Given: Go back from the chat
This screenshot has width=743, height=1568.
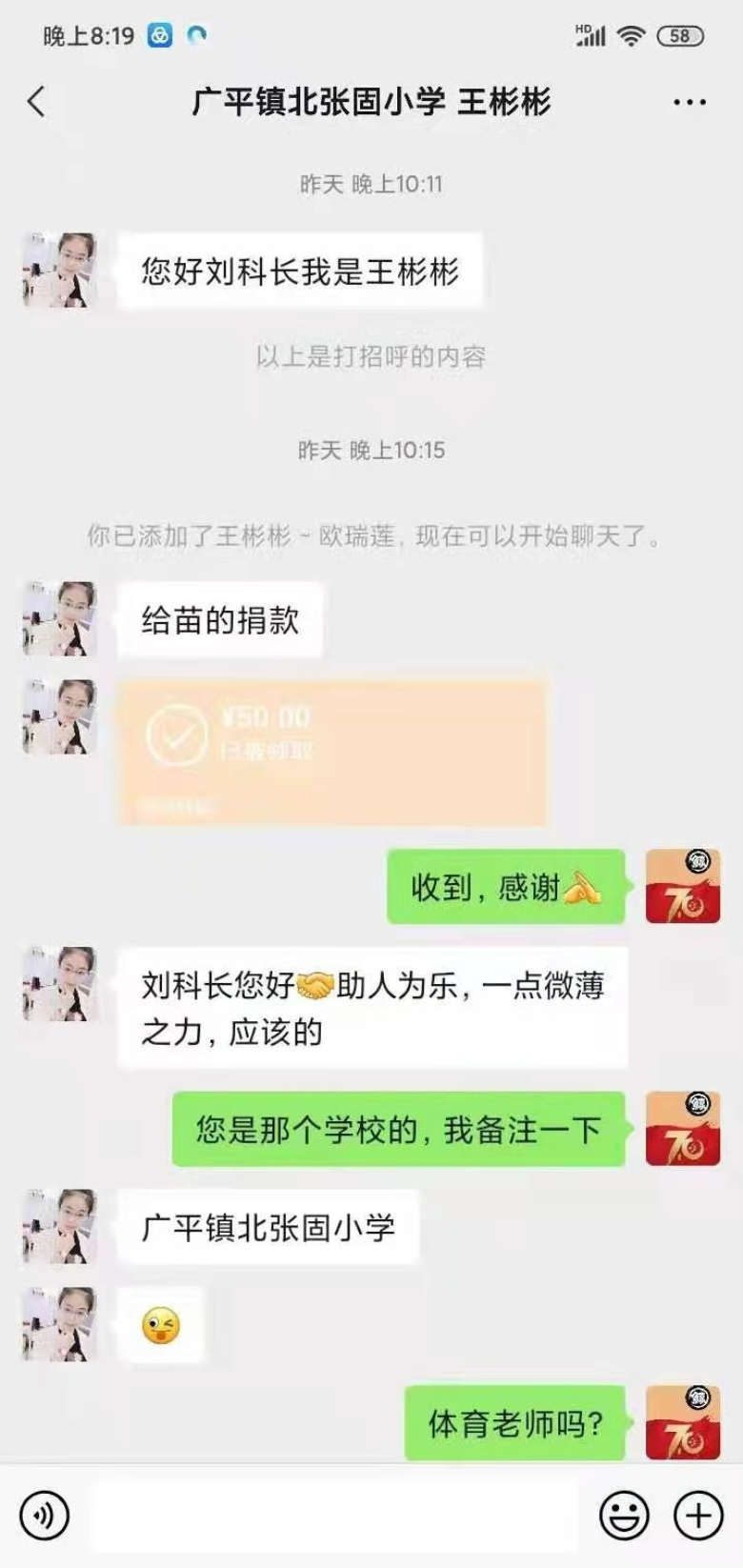Looking at the screenshot, I should tap(36, 102).
